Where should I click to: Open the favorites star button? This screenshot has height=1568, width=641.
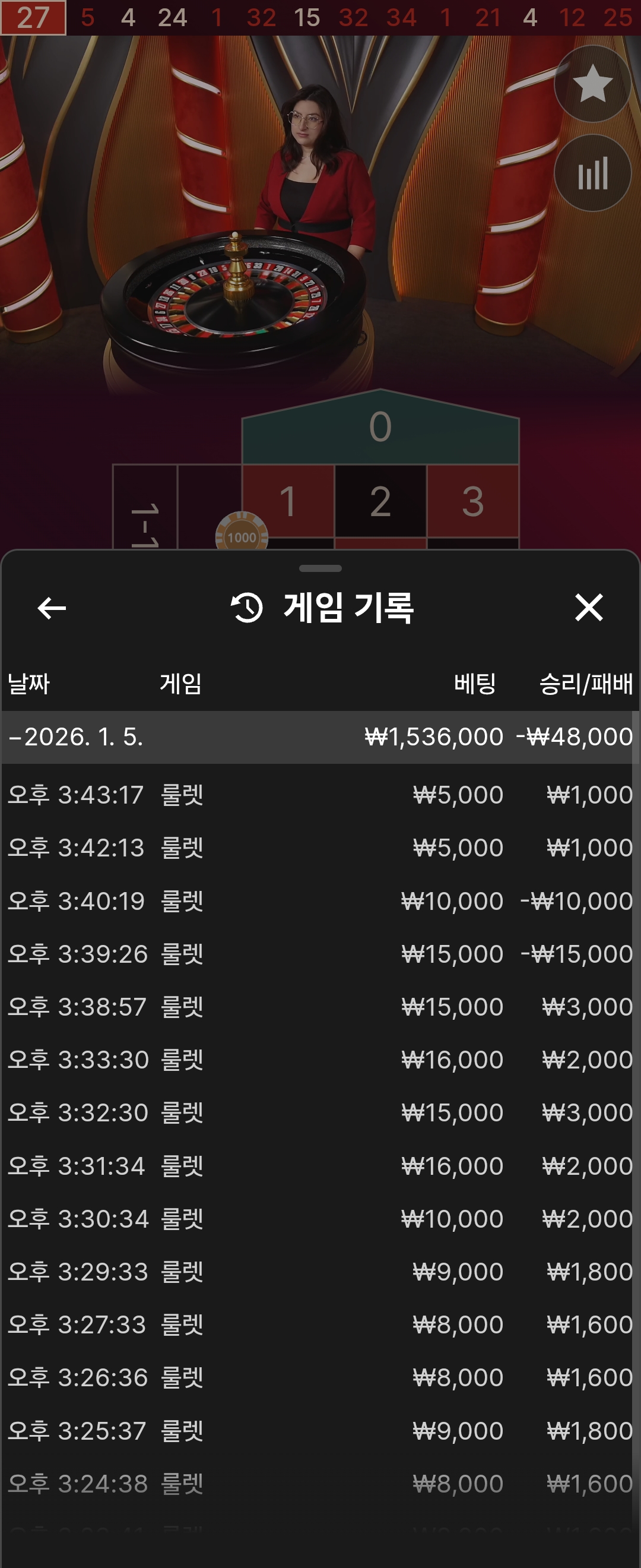pos(592,84)
